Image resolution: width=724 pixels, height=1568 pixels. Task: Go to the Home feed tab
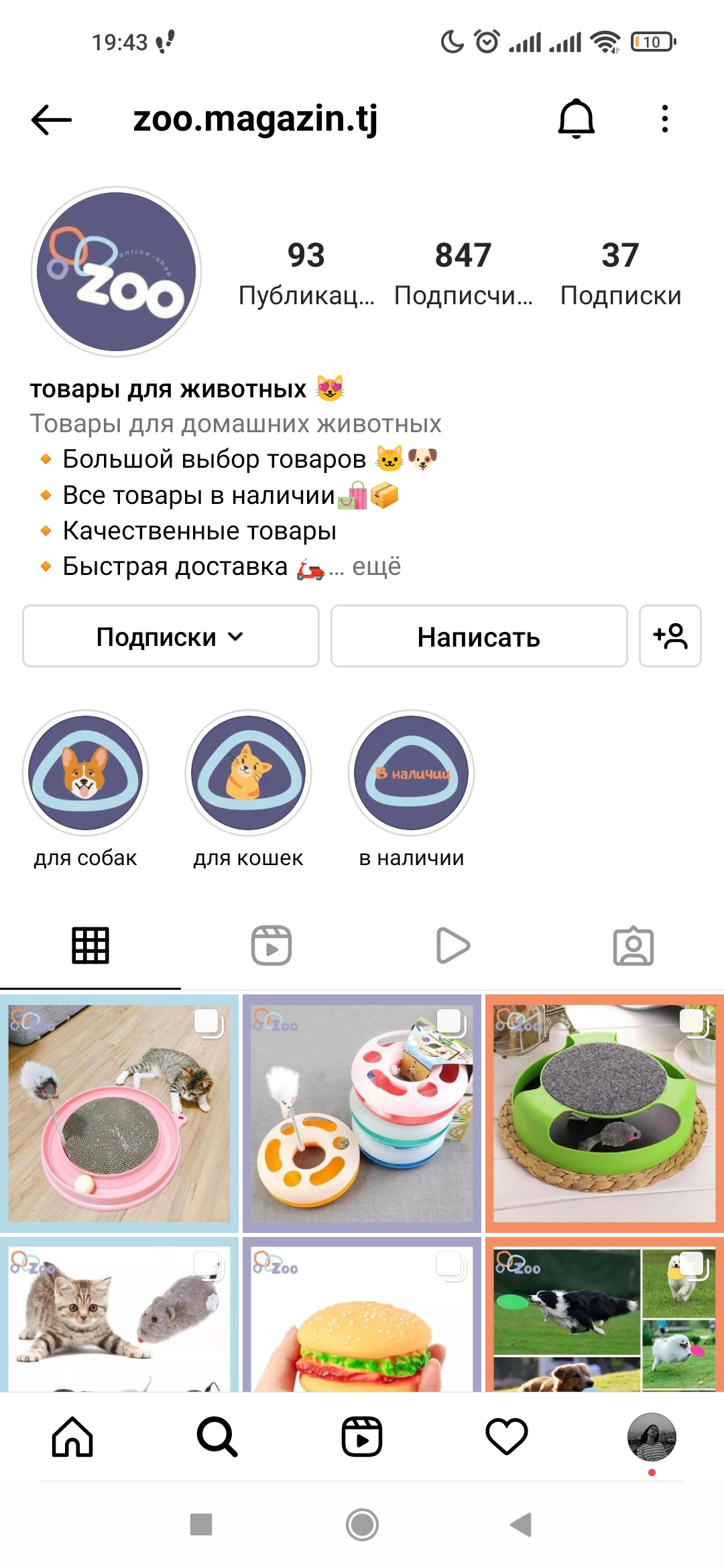[72, 1437]
